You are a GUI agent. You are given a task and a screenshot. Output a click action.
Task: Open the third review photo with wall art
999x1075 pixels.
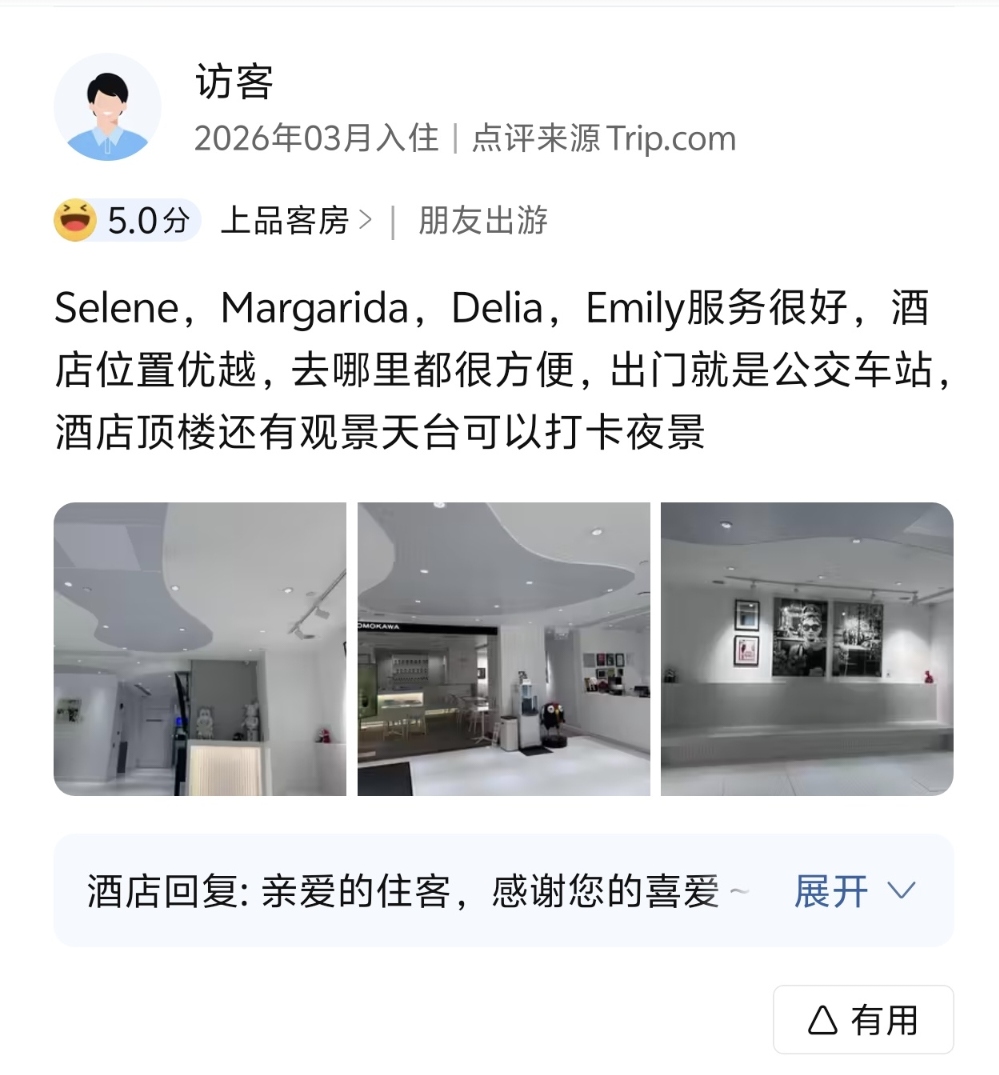point(807,649)
